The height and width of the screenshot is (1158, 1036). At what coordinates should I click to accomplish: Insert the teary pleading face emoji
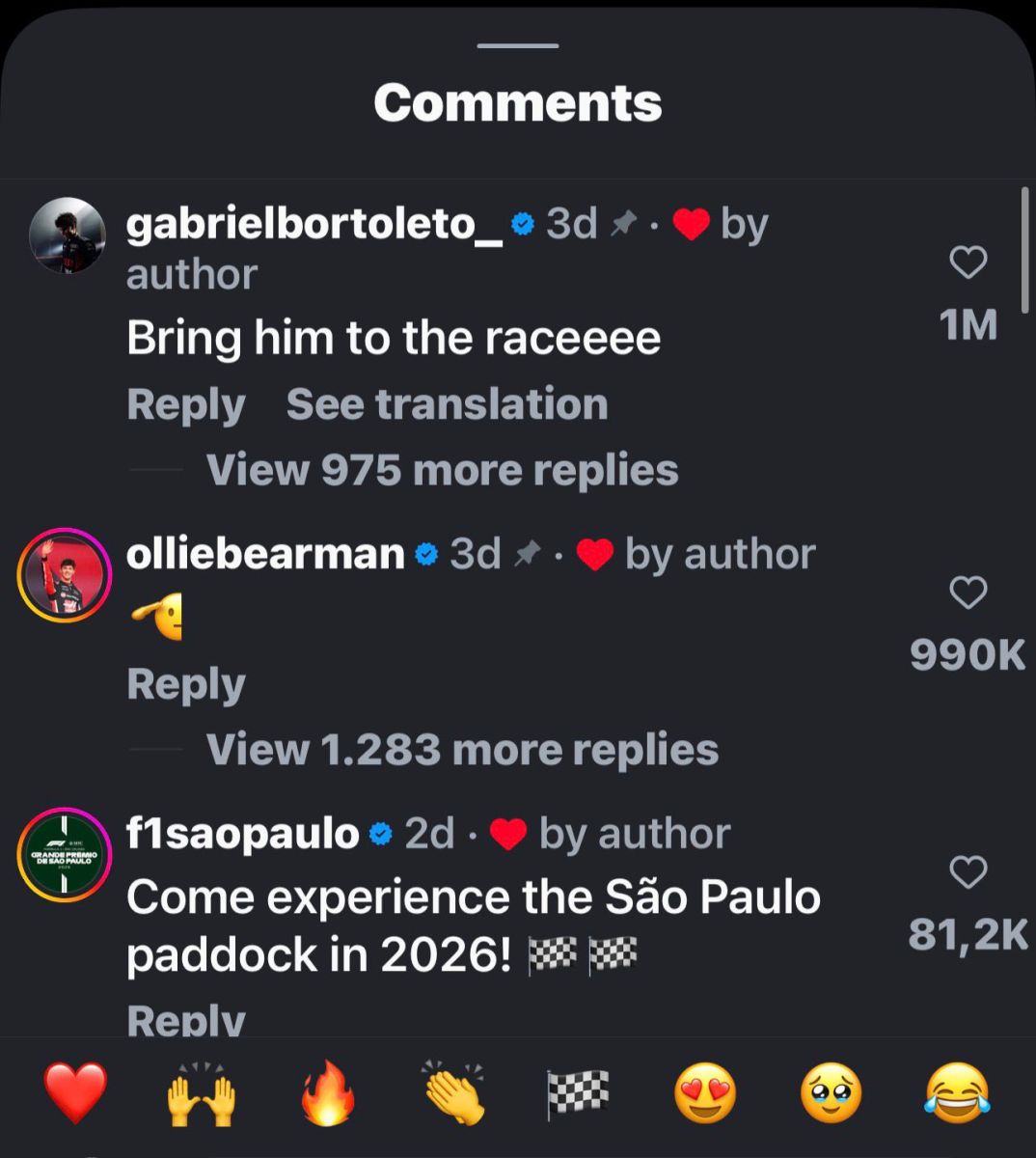tap(832, 1093)
